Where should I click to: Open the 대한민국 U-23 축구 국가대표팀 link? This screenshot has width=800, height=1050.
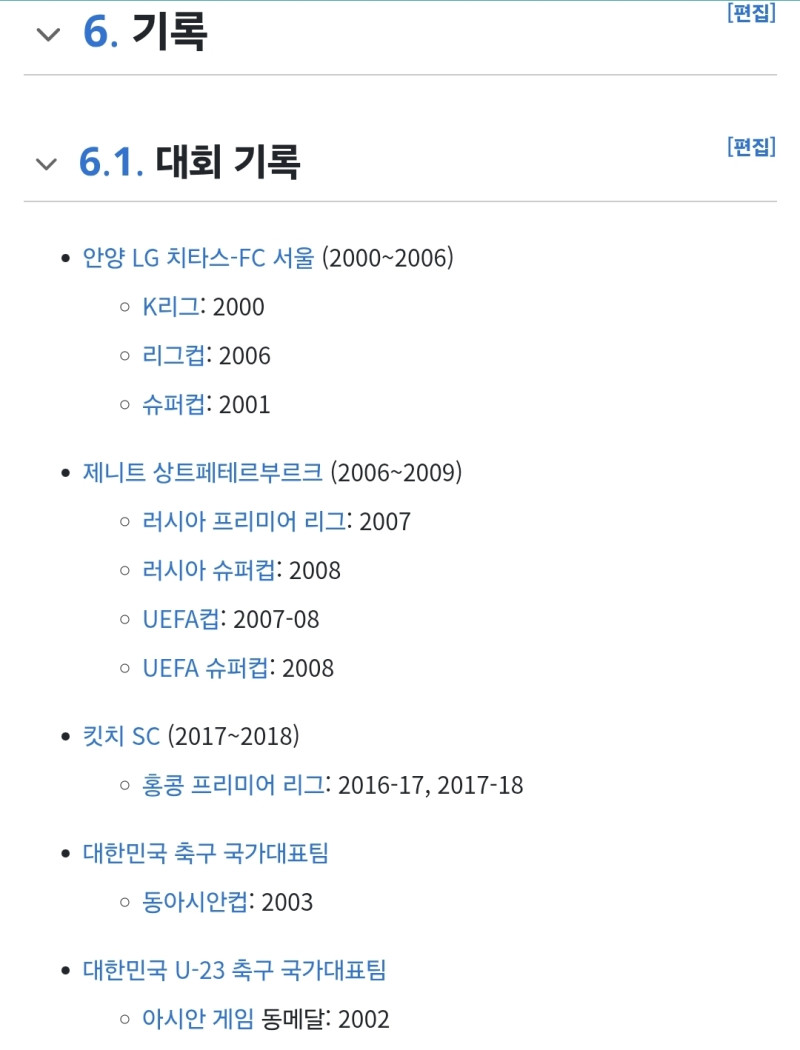tap(234, 970)
